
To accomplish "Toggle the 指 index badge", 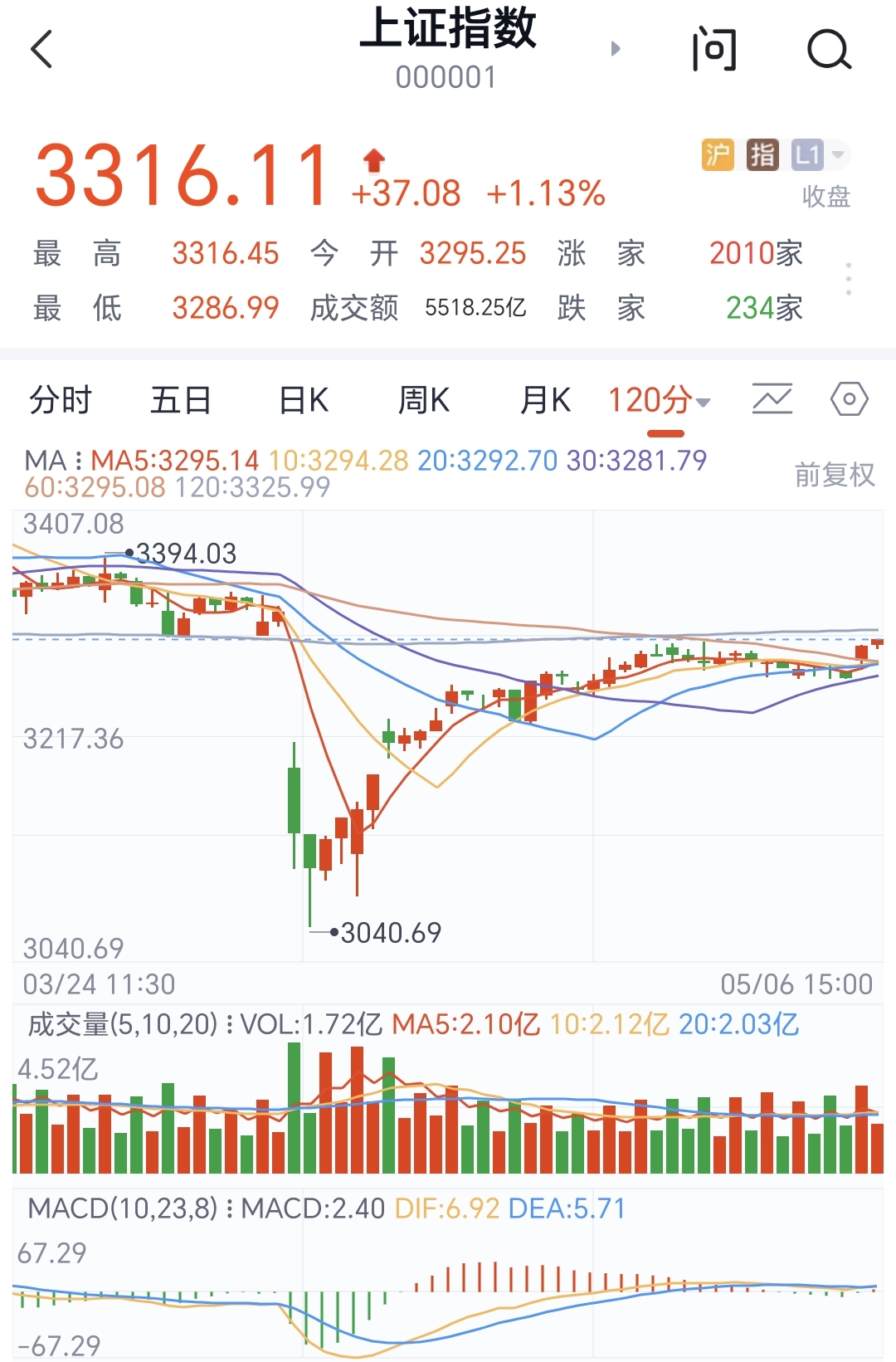I will pyautogui.click(x=764, y=154).
